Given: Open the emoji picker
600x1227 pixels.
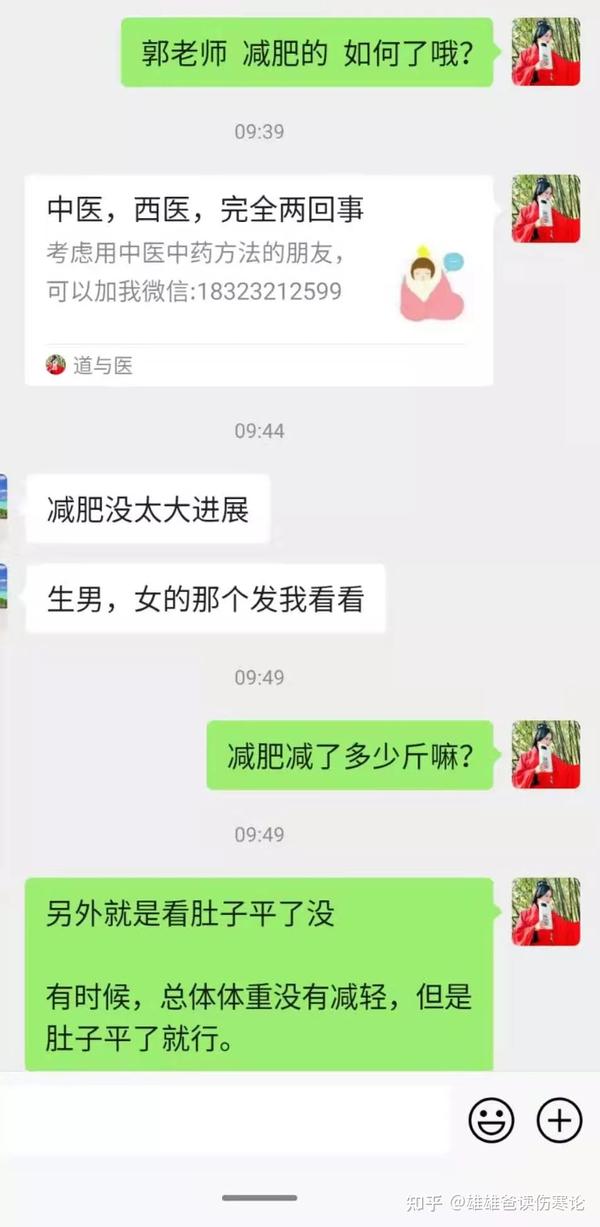Looking at the screenshot, I should tap(491, 1120).
